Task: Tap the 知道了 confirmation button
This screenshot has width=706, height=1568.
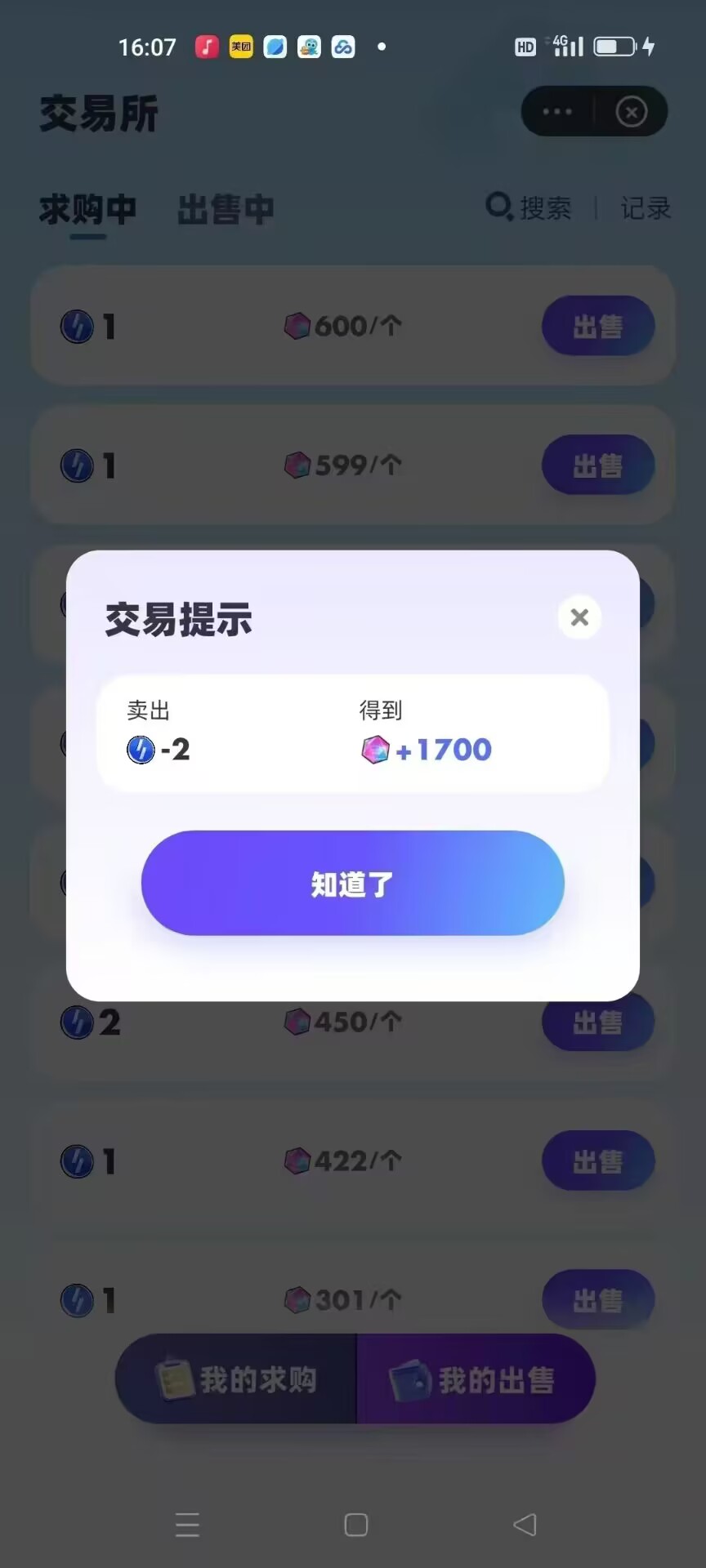Action: [351, 883]
